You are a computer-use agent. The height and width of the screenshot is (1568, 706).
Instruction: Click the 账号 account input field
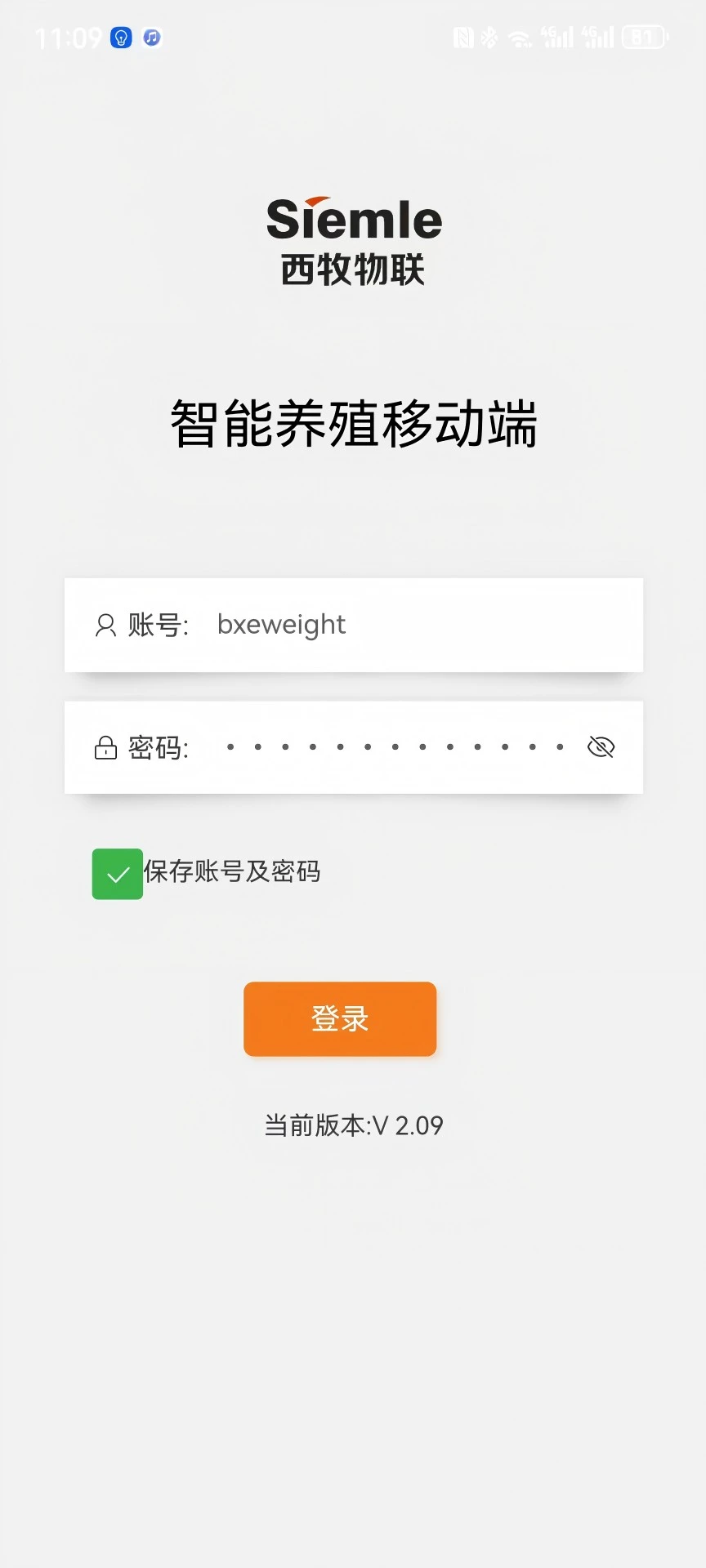click(353, 626)
